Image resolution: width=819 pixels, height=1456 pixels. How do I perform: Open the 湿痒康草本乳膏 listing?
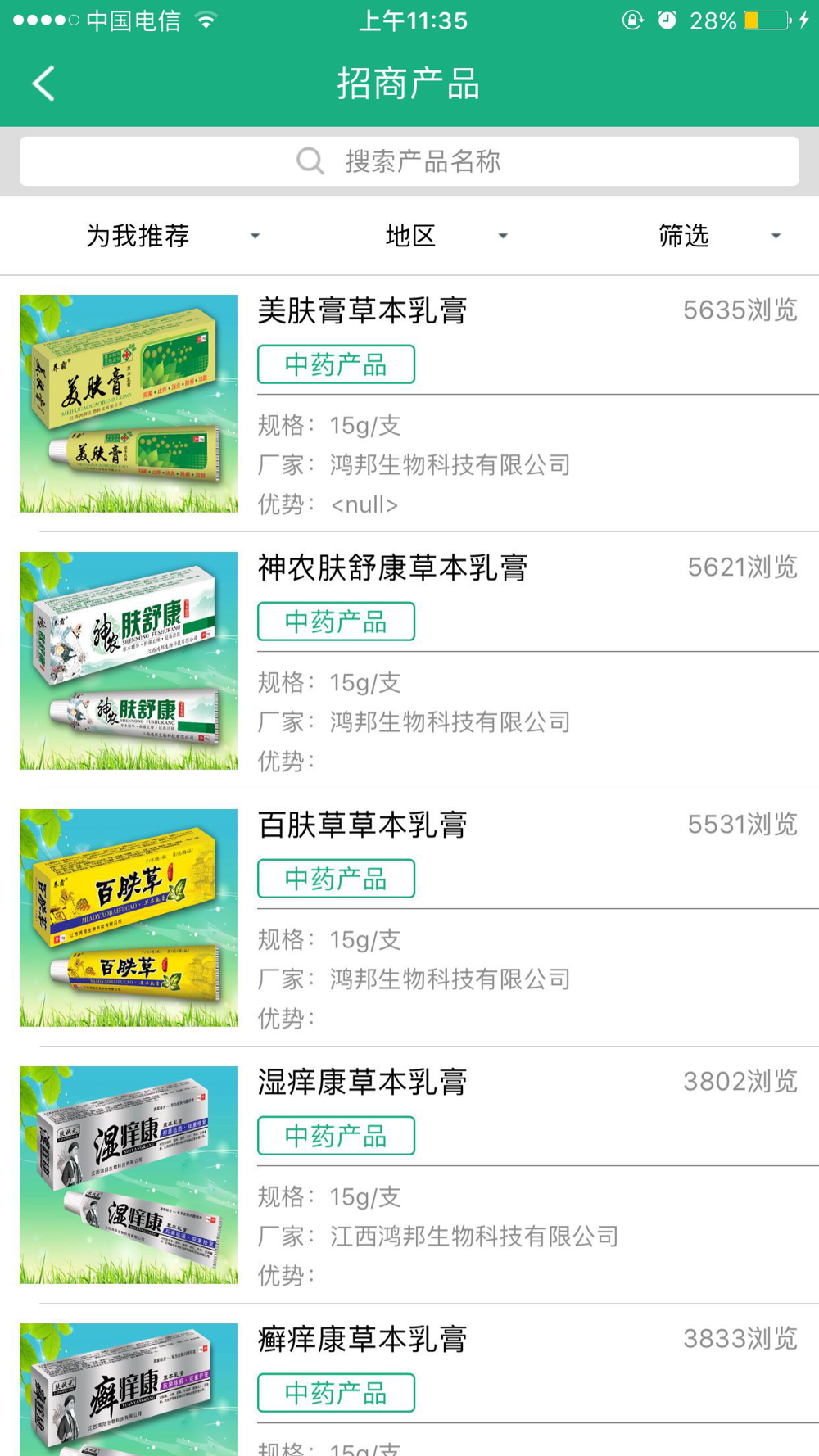click(x=362, y=1083)
